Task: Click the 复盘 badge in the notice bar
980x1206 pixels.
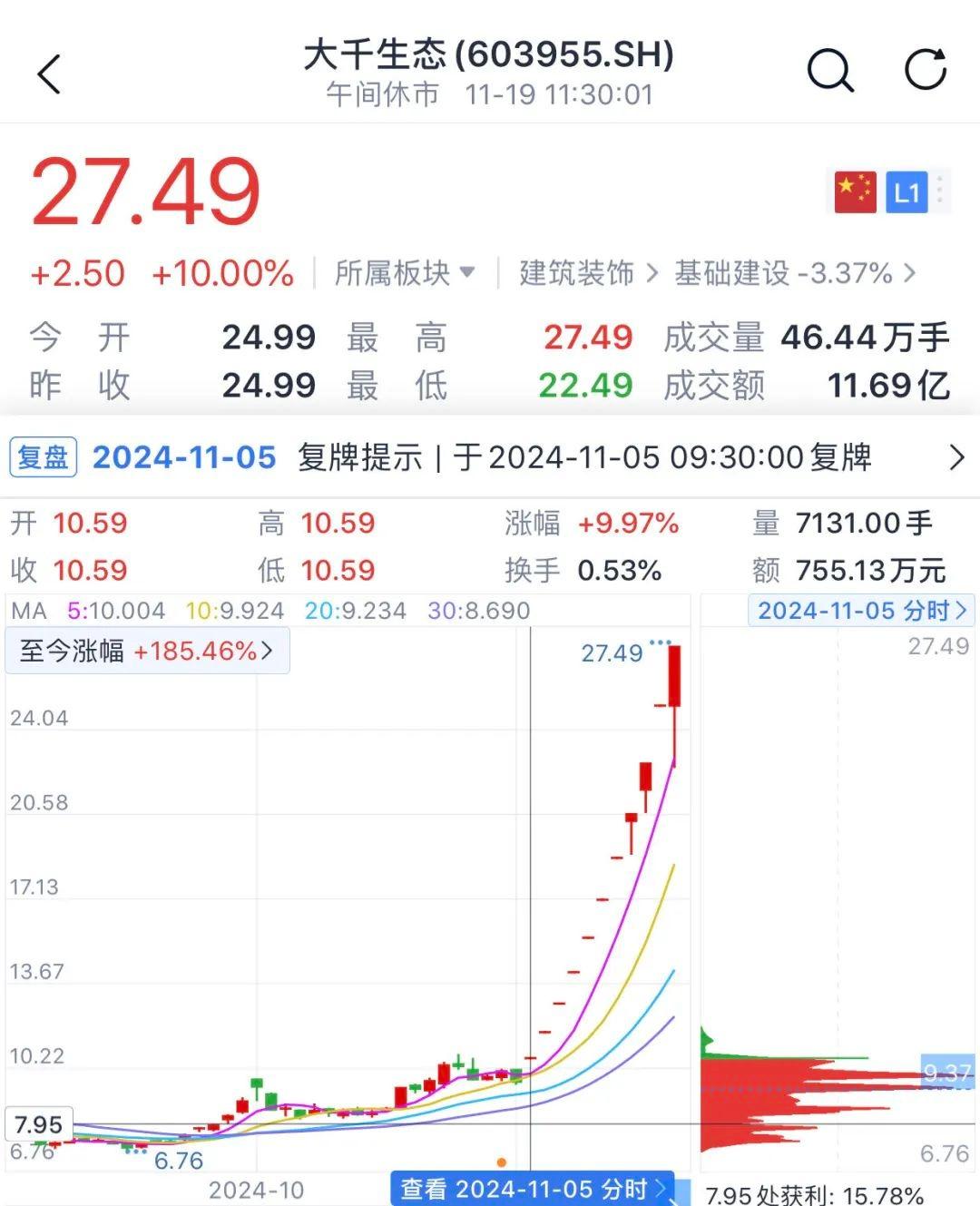Action: [x=43, y=457]
